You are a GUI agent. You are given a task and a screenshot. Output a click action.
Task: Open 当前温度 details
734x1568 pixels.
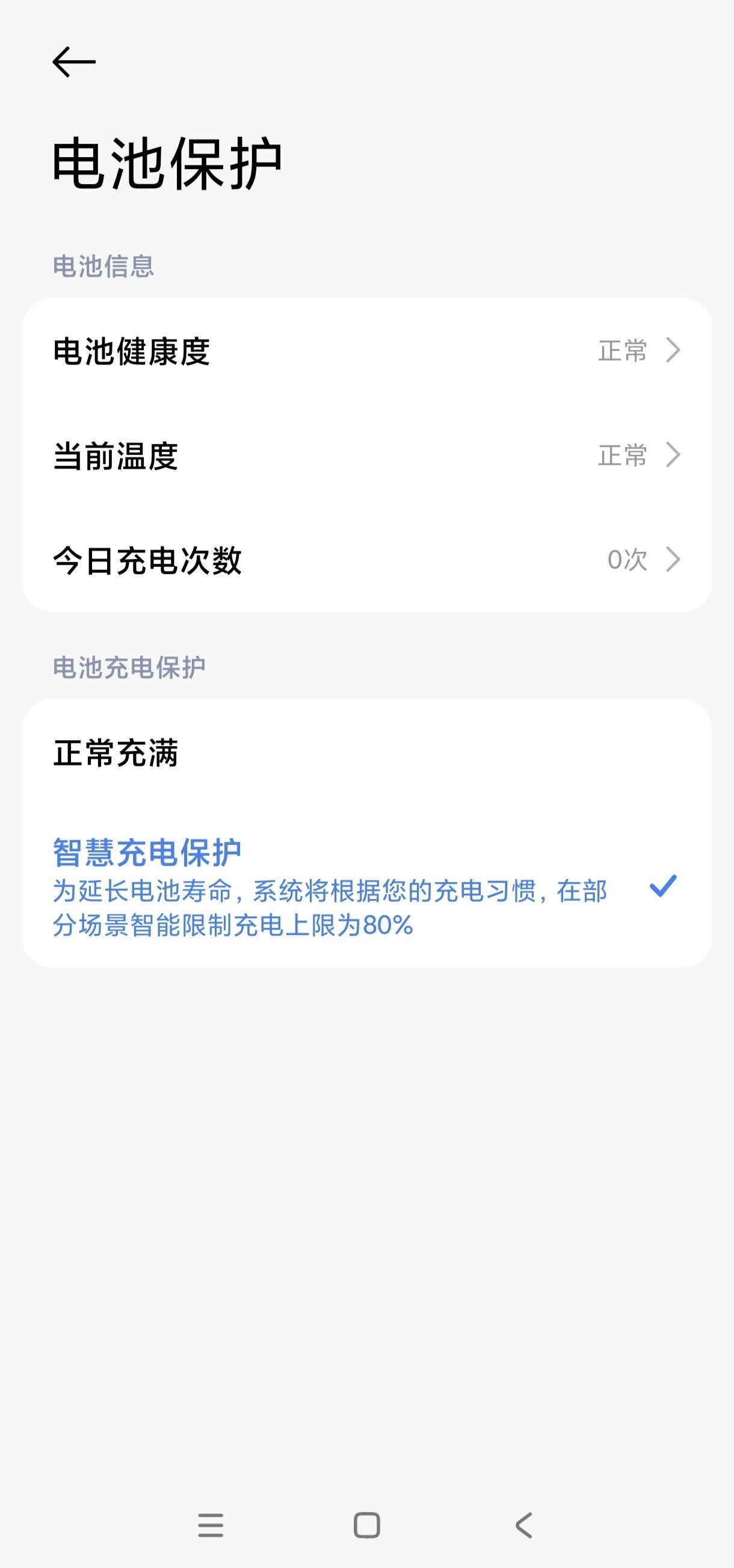tap(366, 456)
